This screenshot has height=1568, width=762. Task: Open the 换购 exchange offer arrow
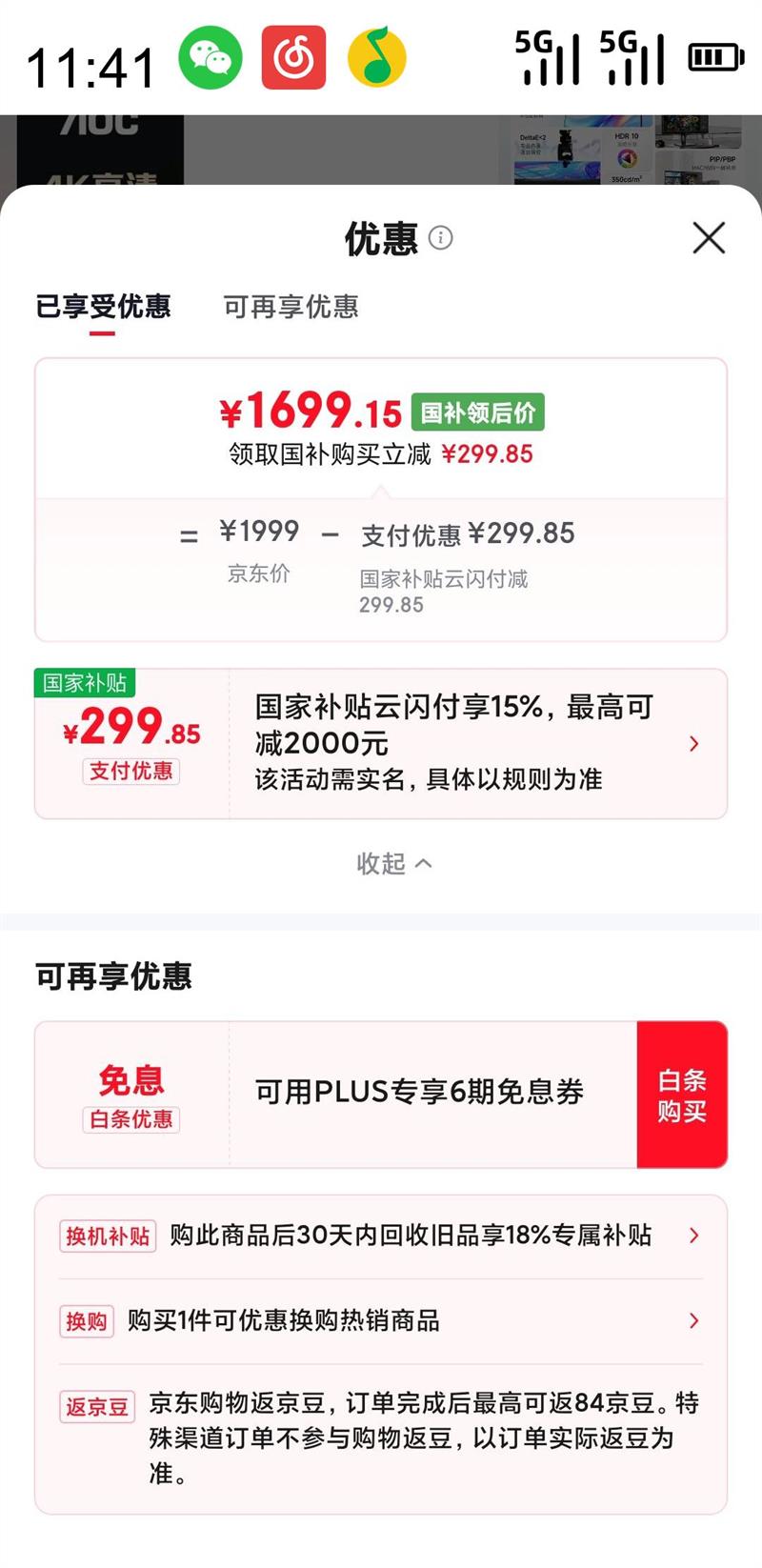tap(694, 1321)
